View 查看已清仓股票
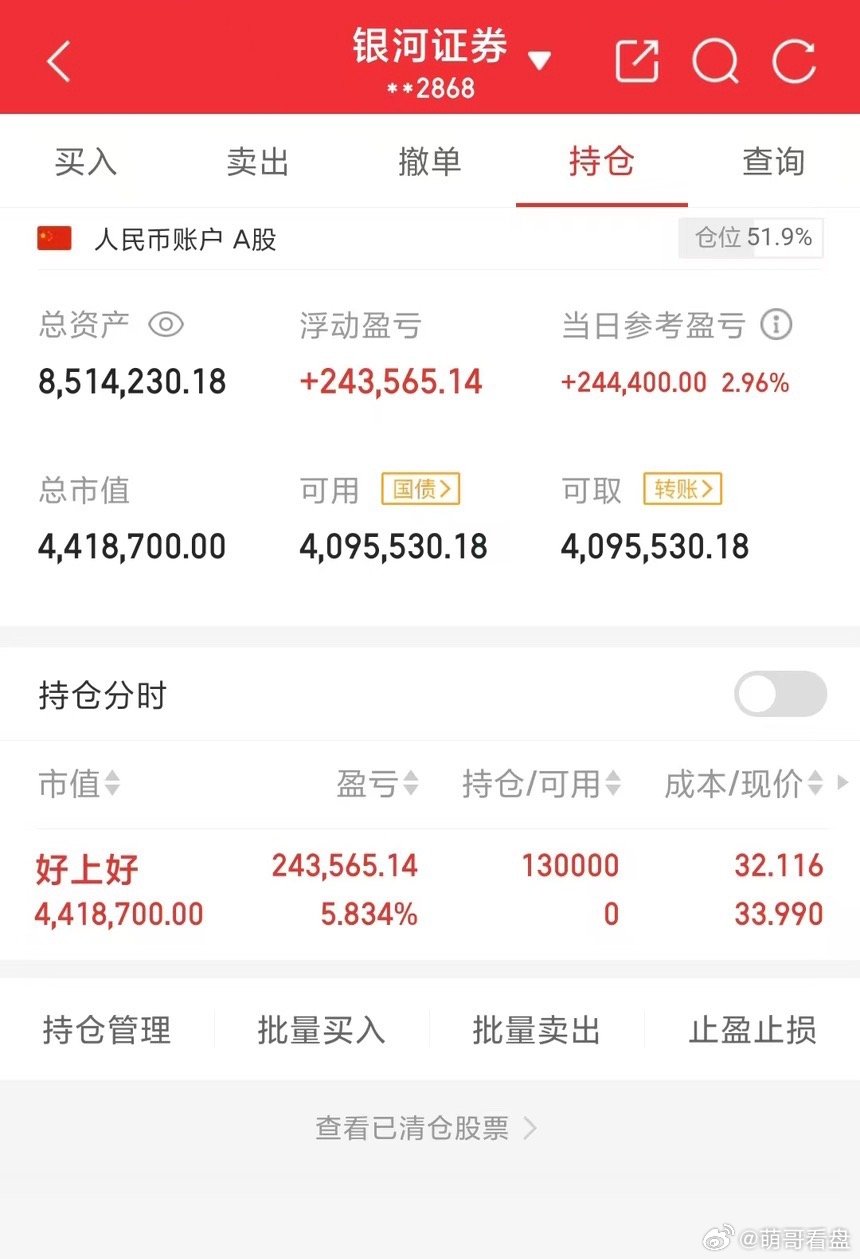The height and width of the screenshot is (1259, 860). pyautogui.click(x=427, y=1128)
